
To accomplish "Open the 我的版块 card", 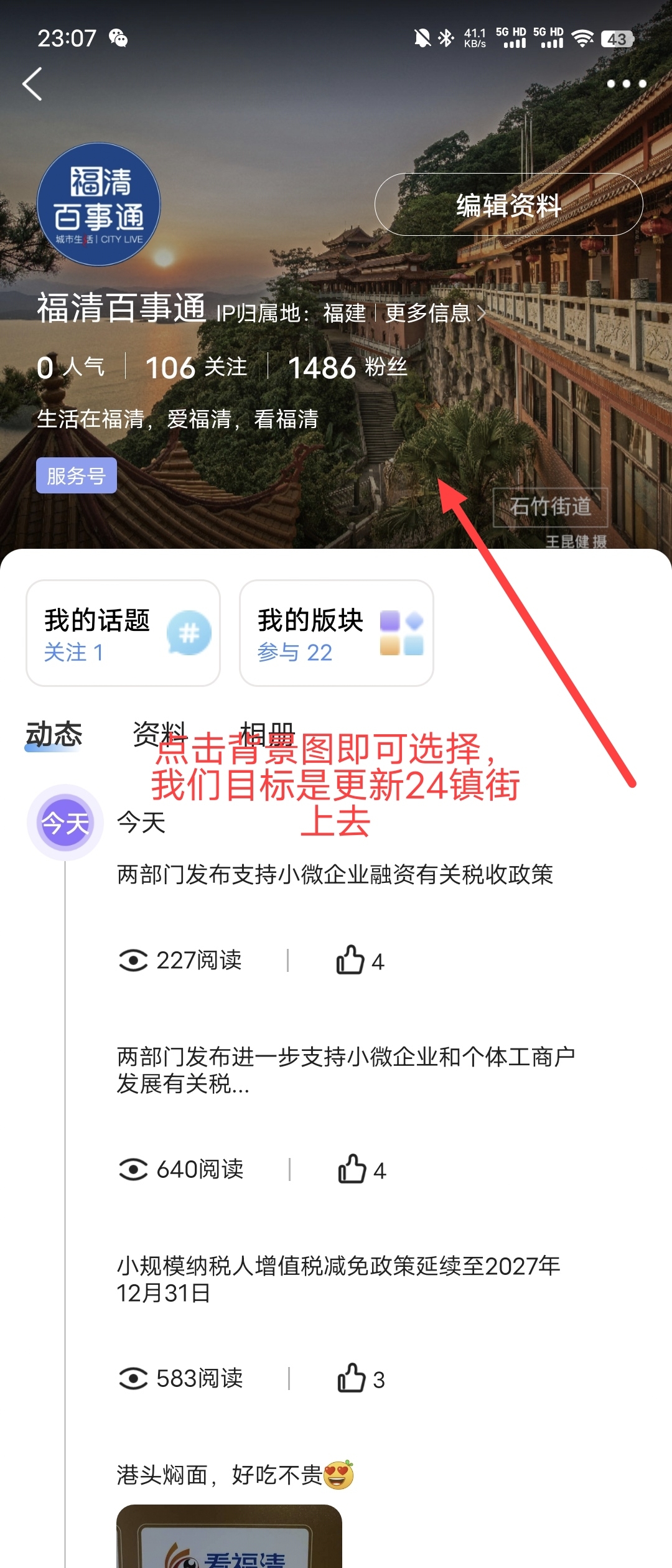I will click(336, 633).
